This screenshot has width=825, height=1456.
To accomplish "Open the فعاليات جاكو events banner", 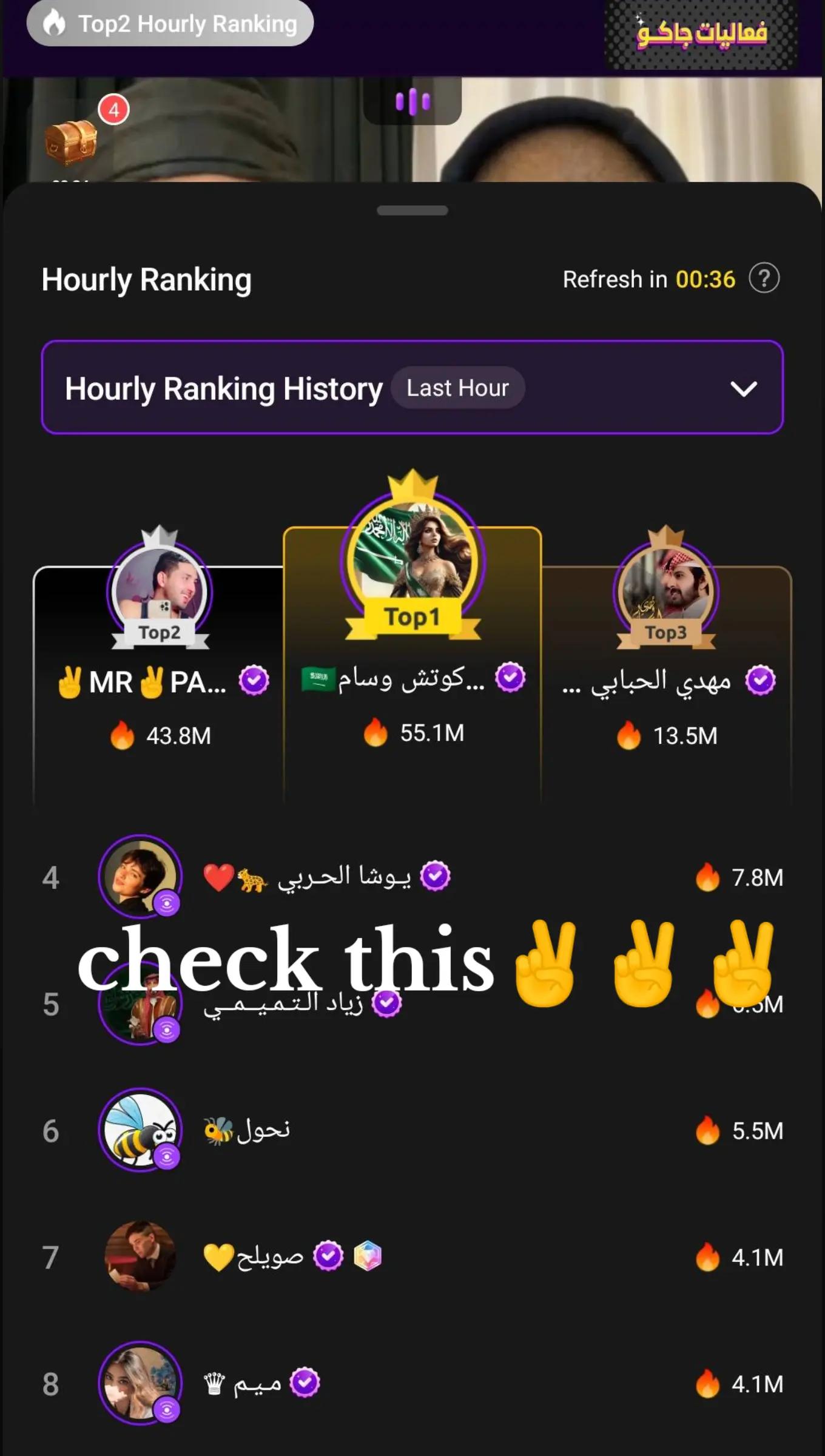I will click(x=701, y=33).
